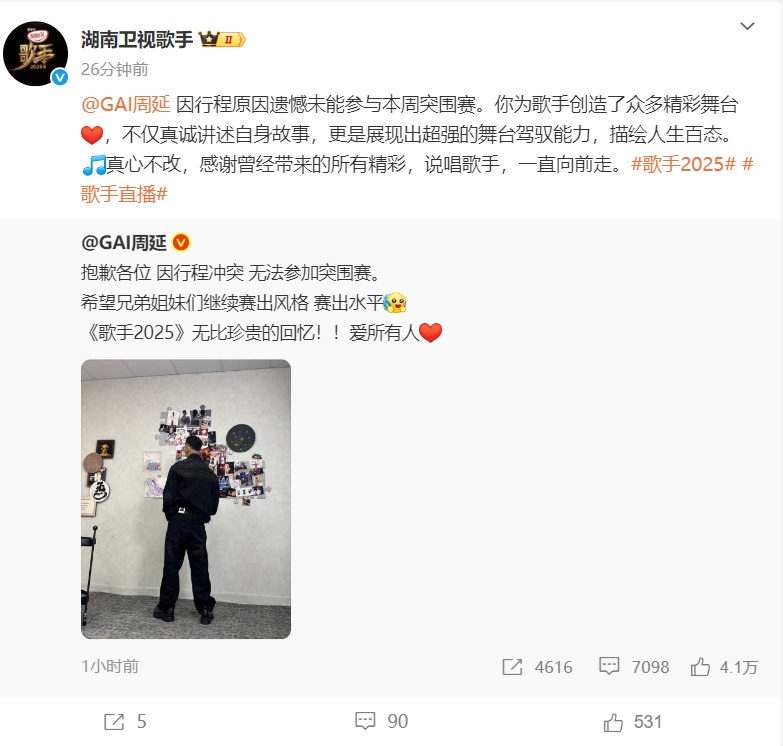Open 湖南卫视歌手 profile avatar
This screenshot has height=746, width=783.
coord(36,52)
